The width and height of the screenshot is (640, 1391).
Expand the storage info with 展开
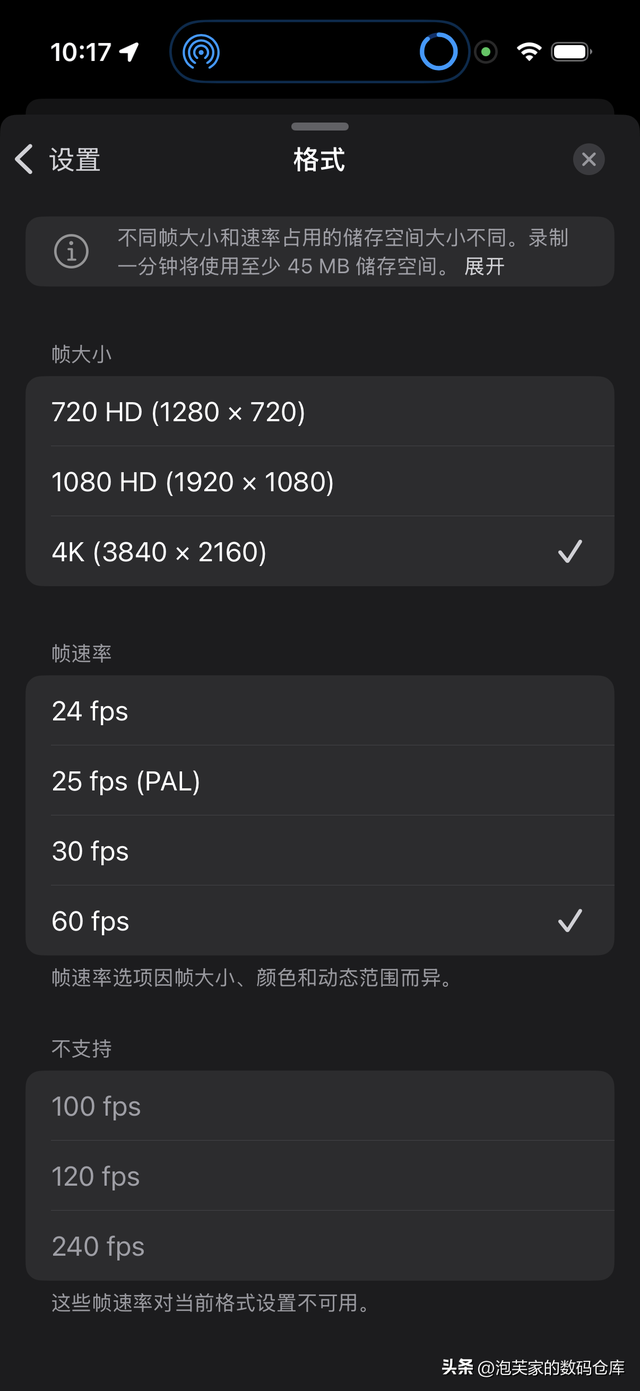[x=484, y=267]
